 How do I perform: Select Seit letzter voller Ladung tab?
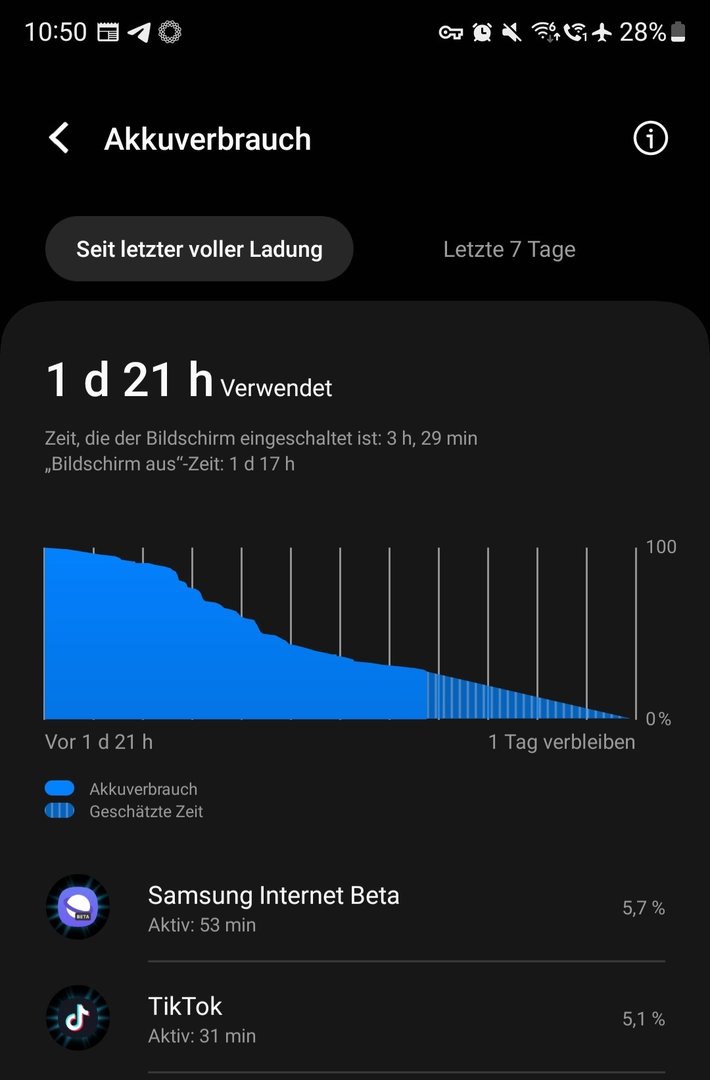(199, 249)
